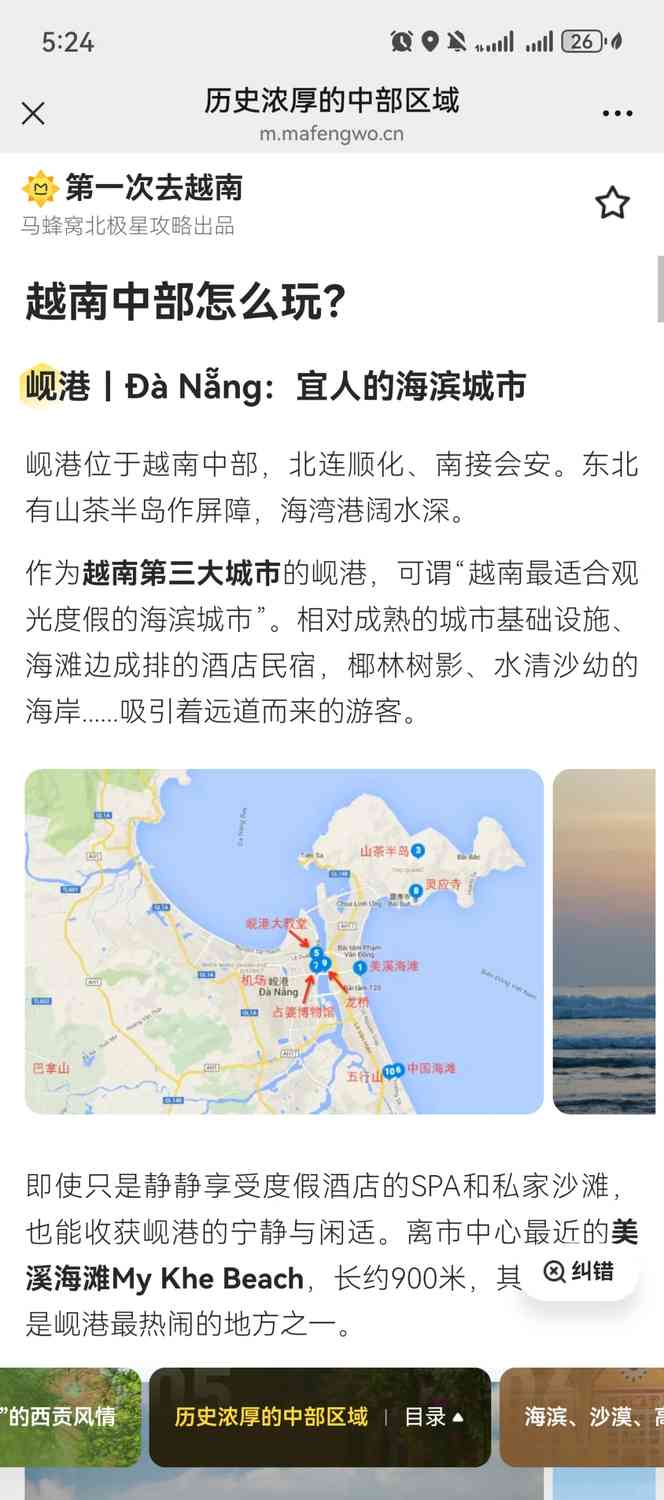Bookmark this guide with the star

(x=612, y=203)
